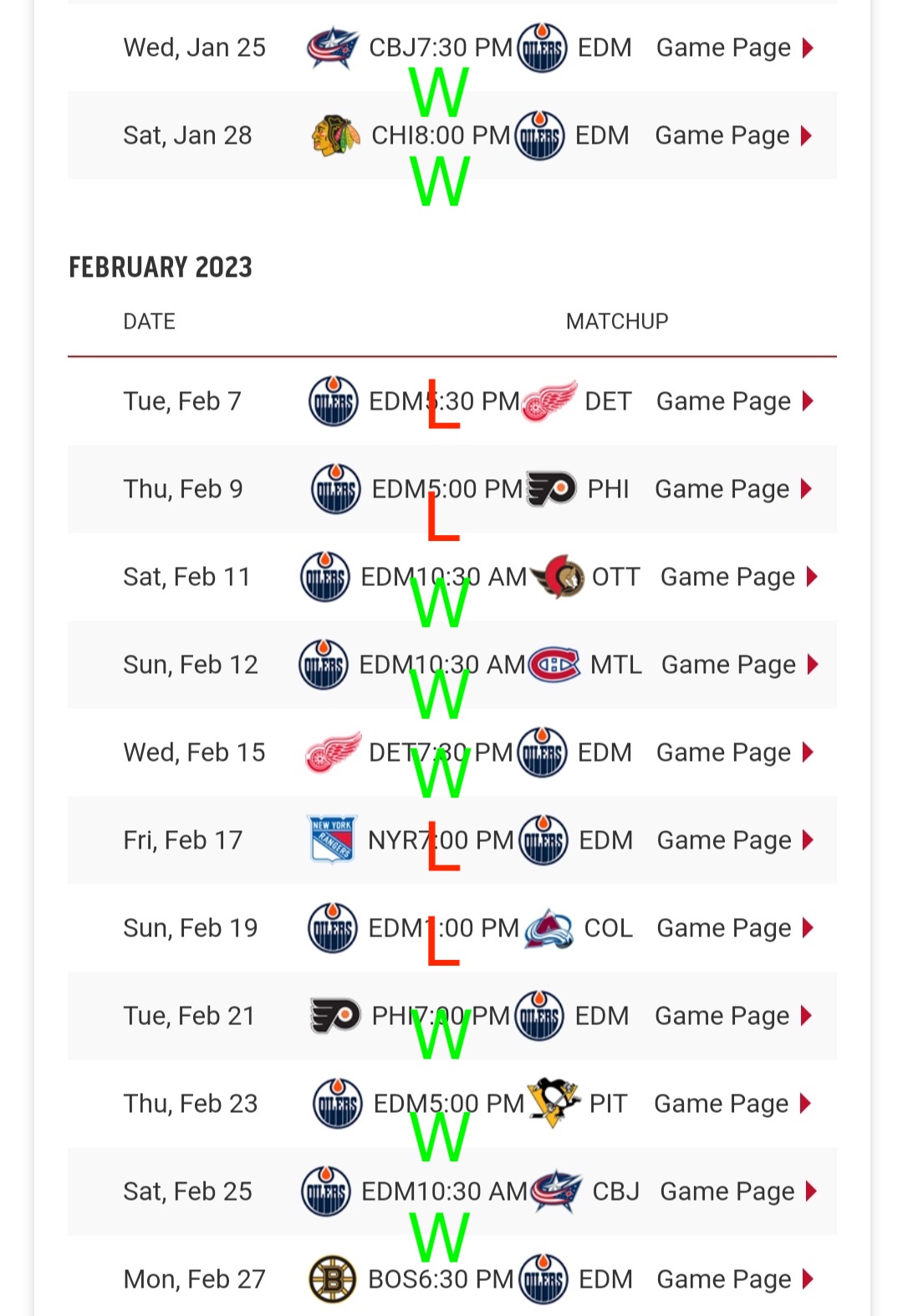903x1316 pixels.
Task: Open Game Page for Thu, Feb 23 game
Action: 732,1104
